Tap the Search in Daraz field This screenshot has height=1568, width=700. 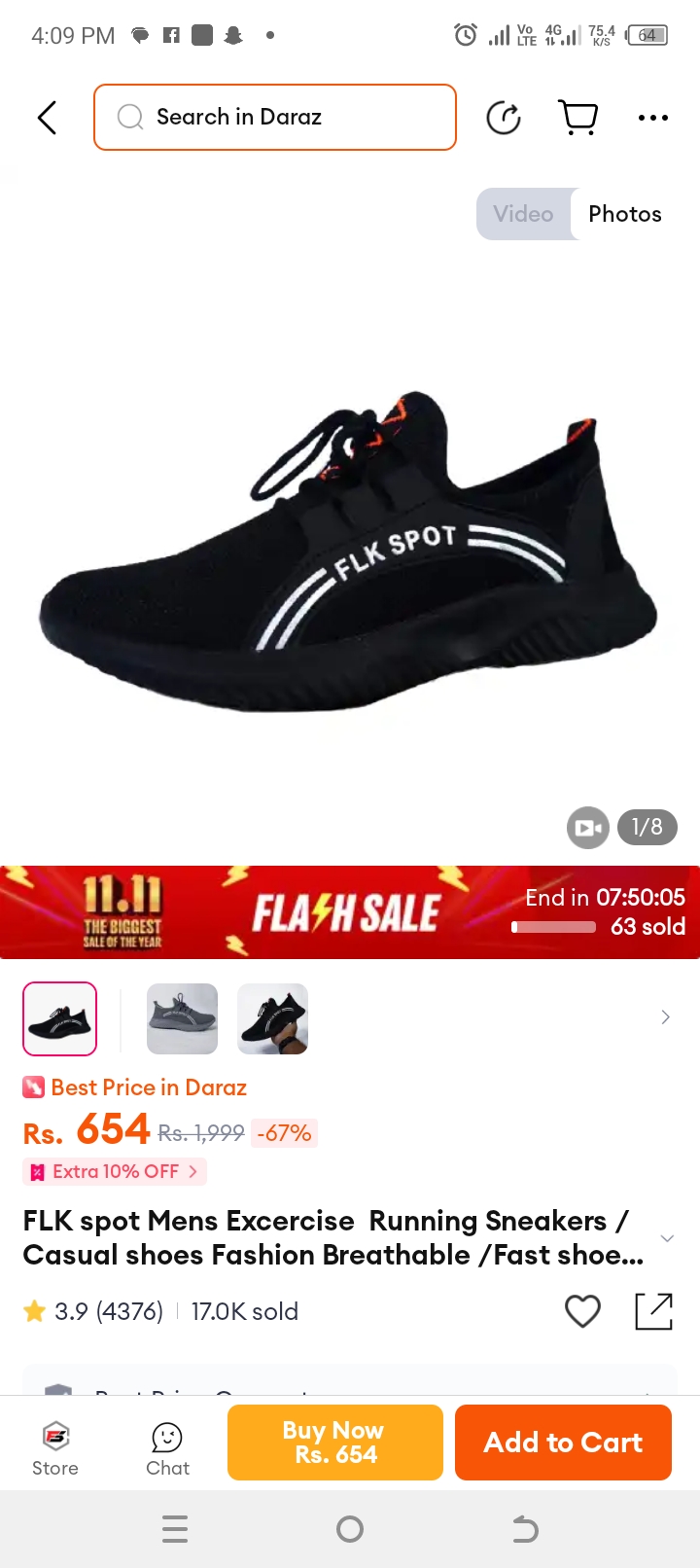275,117
